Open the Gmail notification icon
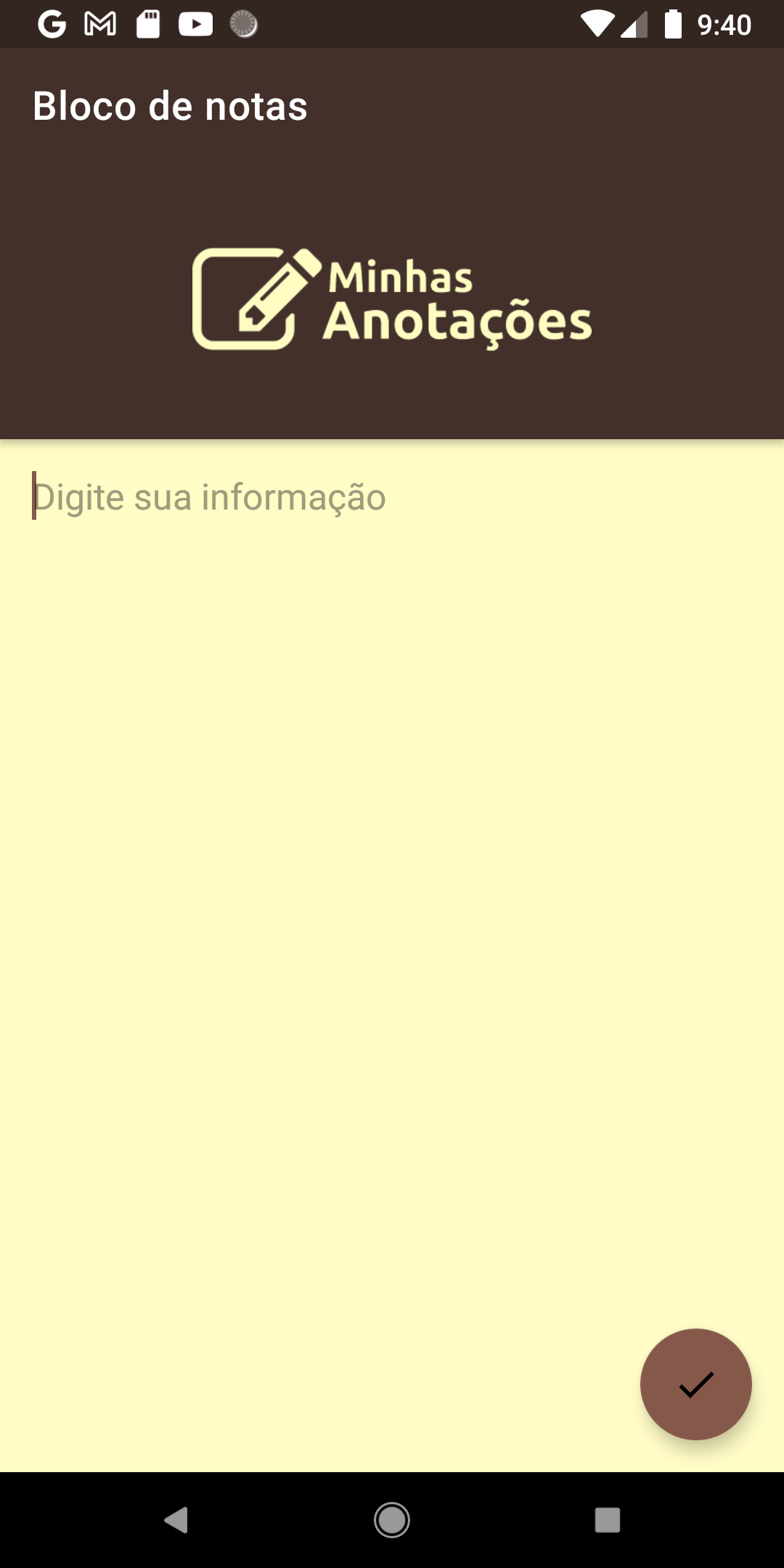 pyautogui.click(x=100, y=24)
